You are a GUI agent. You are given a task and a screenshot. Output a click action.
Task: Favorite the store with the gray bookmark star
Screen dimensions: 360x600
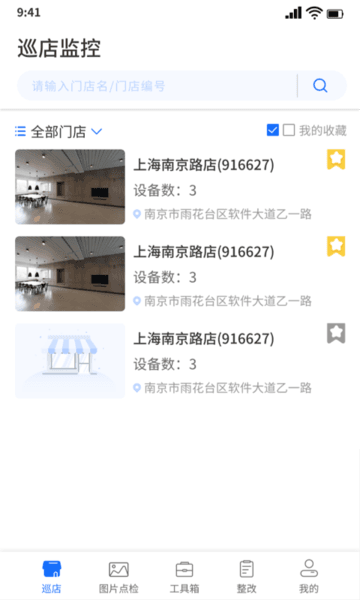[x=336, y=333]
